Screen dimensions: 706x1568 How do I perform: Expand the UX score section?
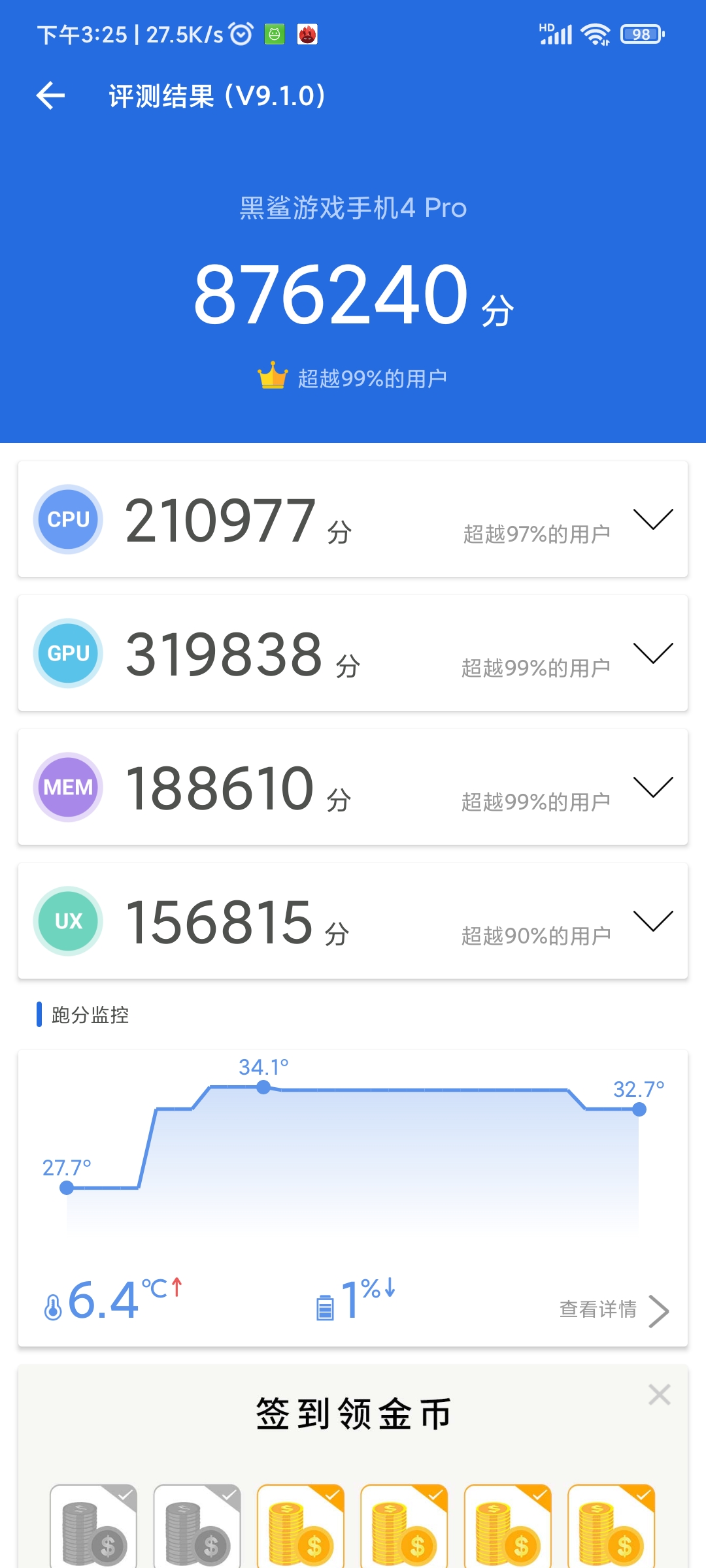(x=652, y=921)
